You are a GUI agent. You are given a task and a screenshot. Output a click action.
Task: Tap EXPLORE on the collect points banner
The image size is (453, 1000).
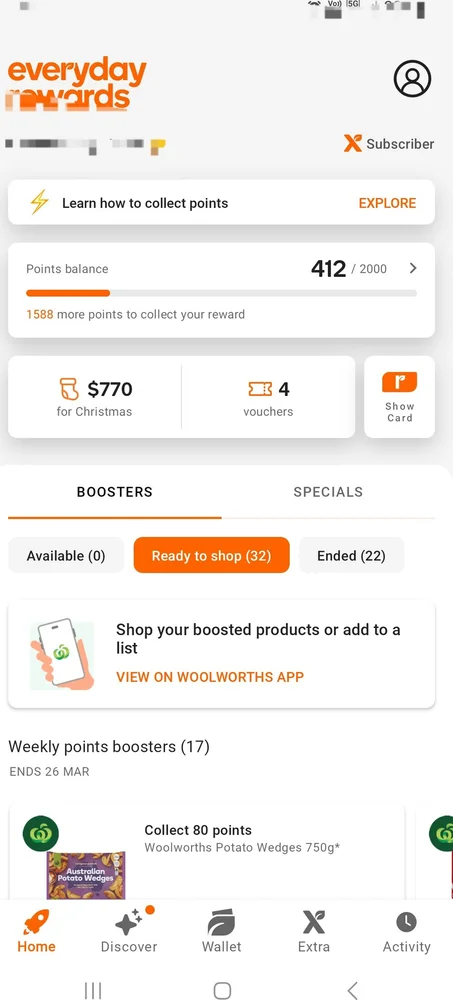coord(387,203)
